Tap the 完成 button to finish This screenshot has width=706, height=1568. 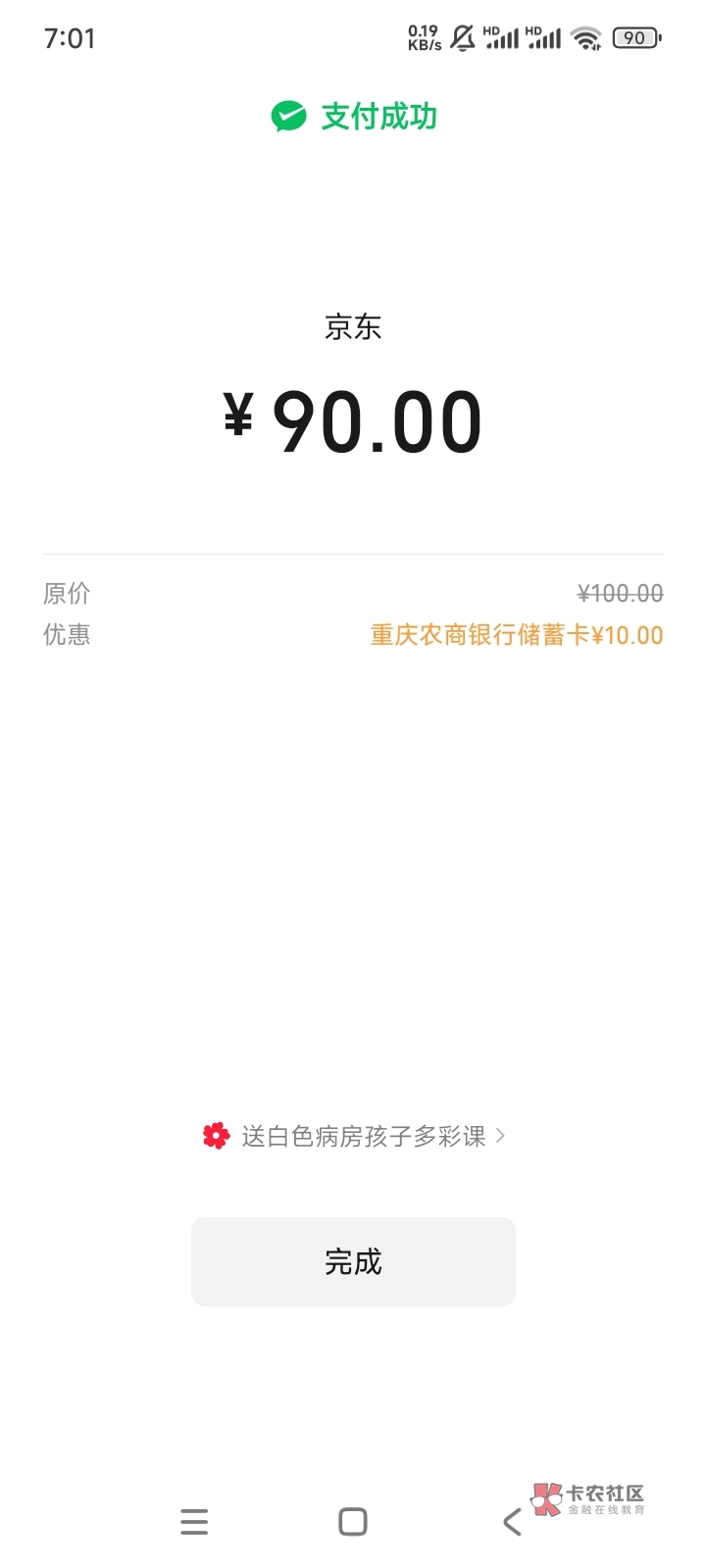pyautogui.click(x=353, y=1261)
